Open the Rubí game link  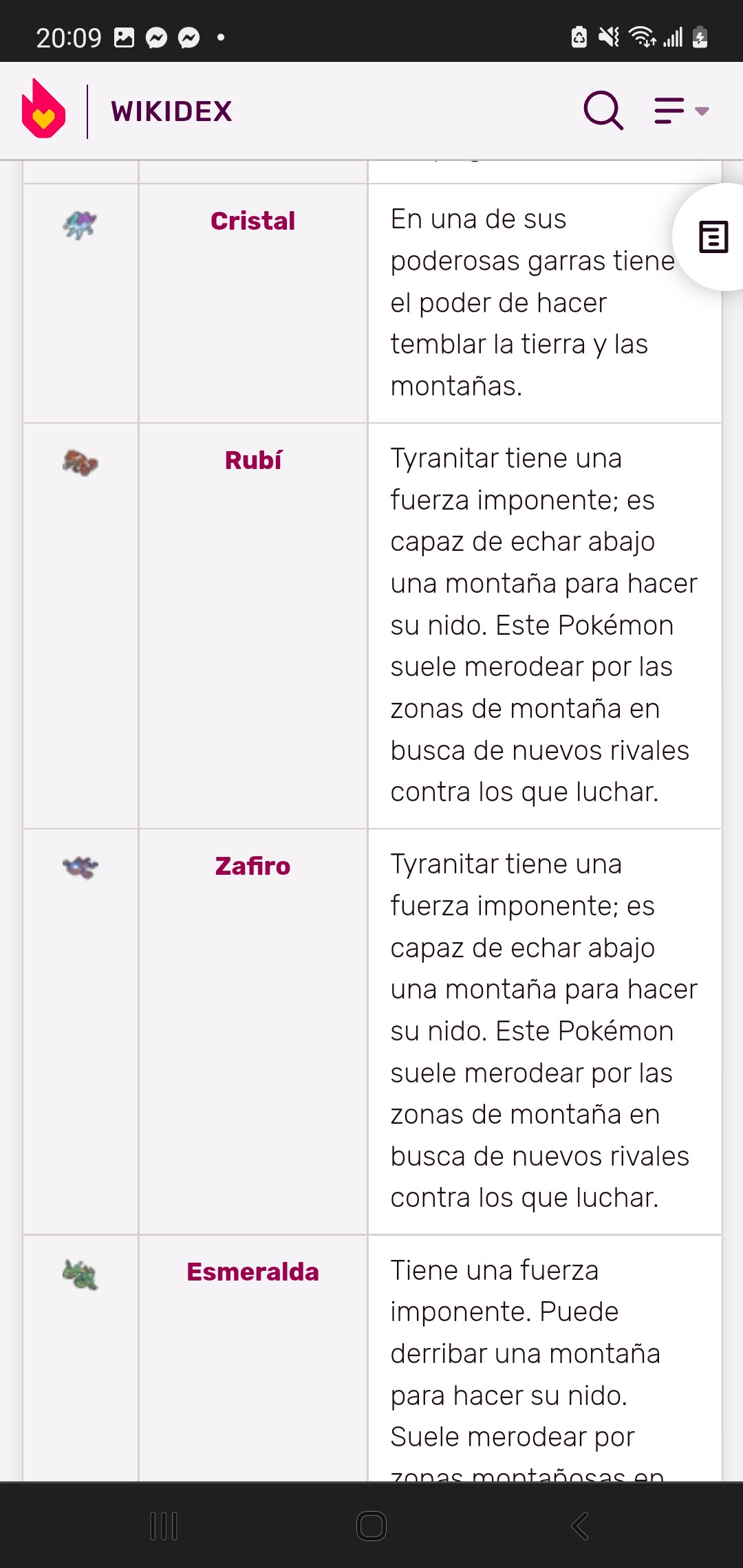(252, 460)
